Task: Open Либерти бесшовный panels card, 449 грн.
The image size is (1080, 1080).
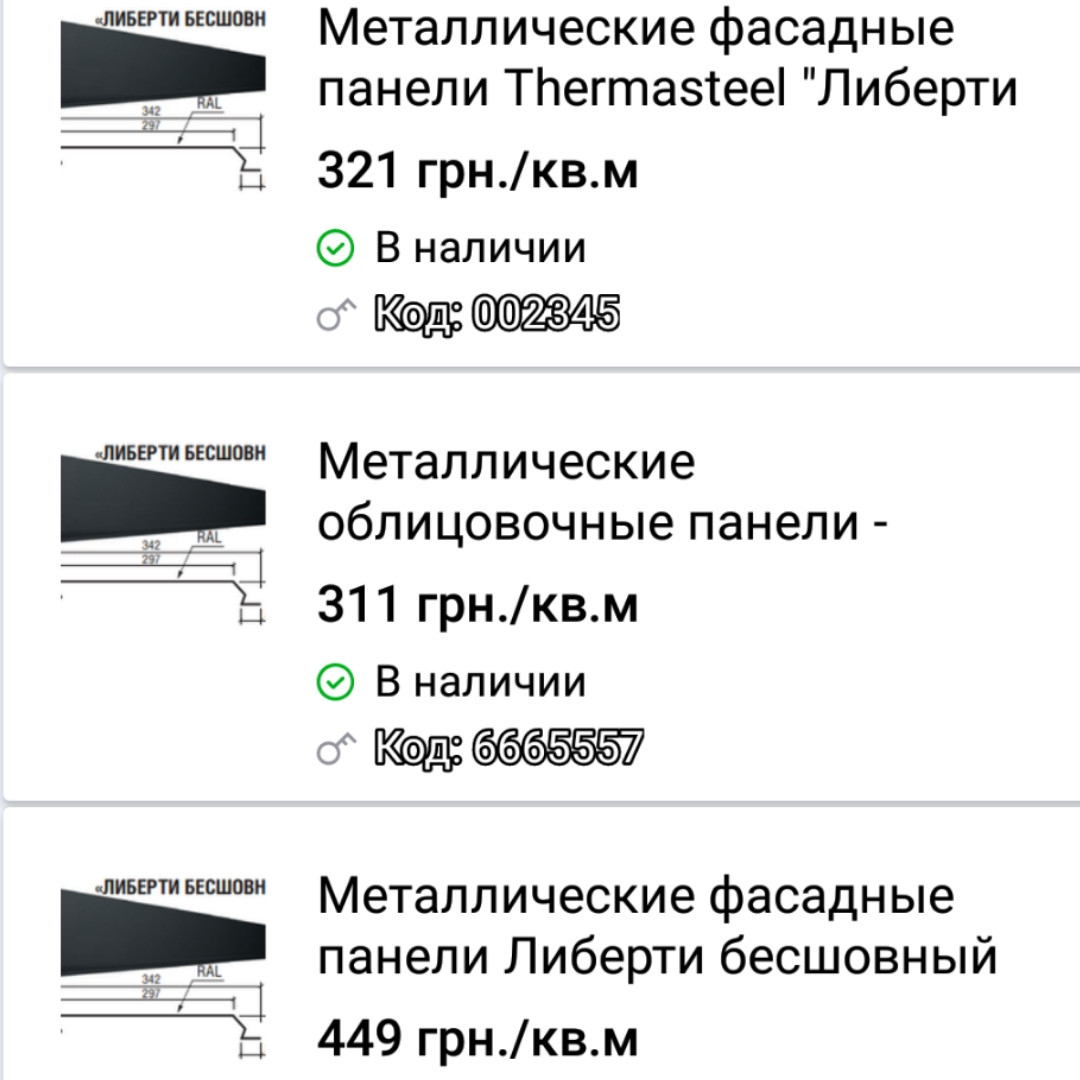Action: pyautogui.click(x=657, y=927)
